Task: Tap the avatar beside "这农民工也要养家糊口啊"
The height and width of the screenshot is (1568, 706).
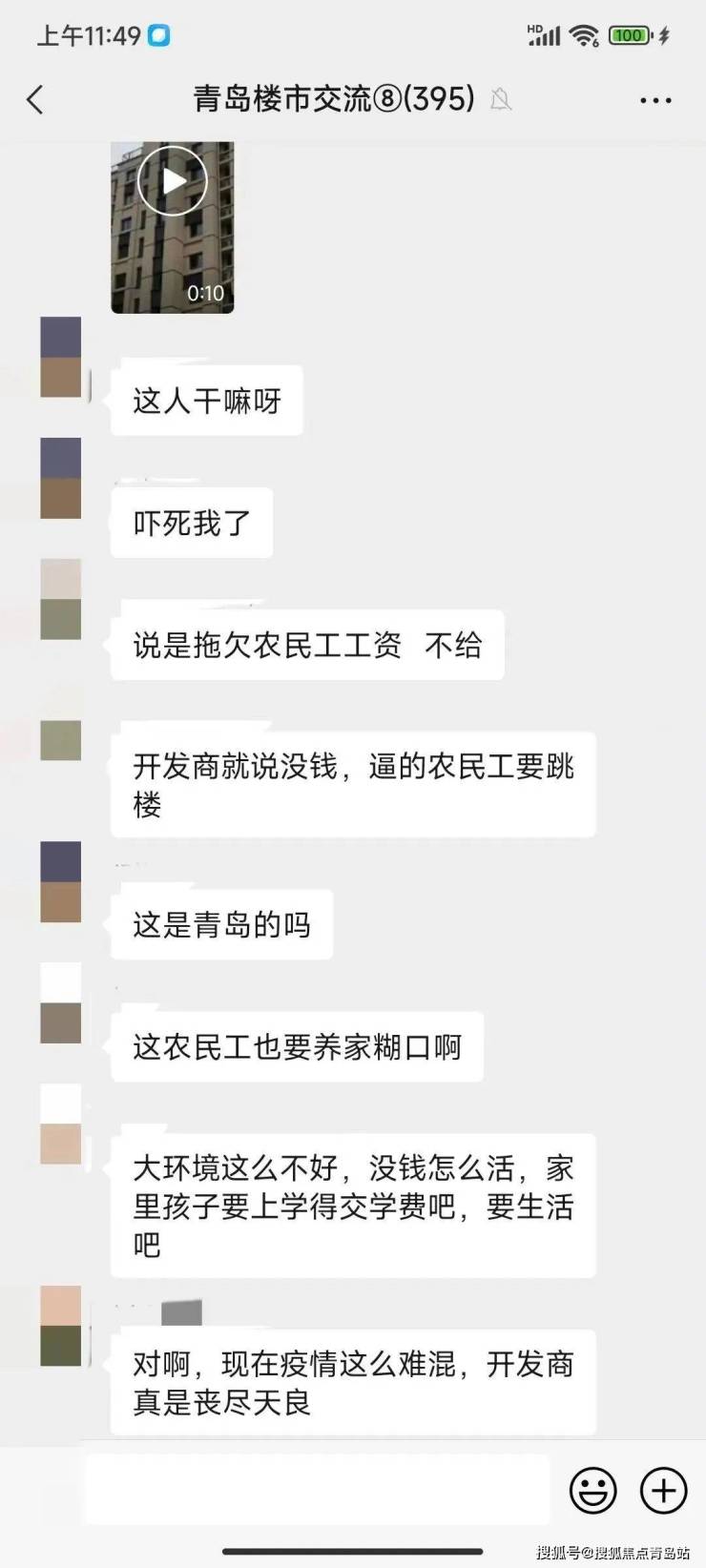Action: (x=61, y=1003)
